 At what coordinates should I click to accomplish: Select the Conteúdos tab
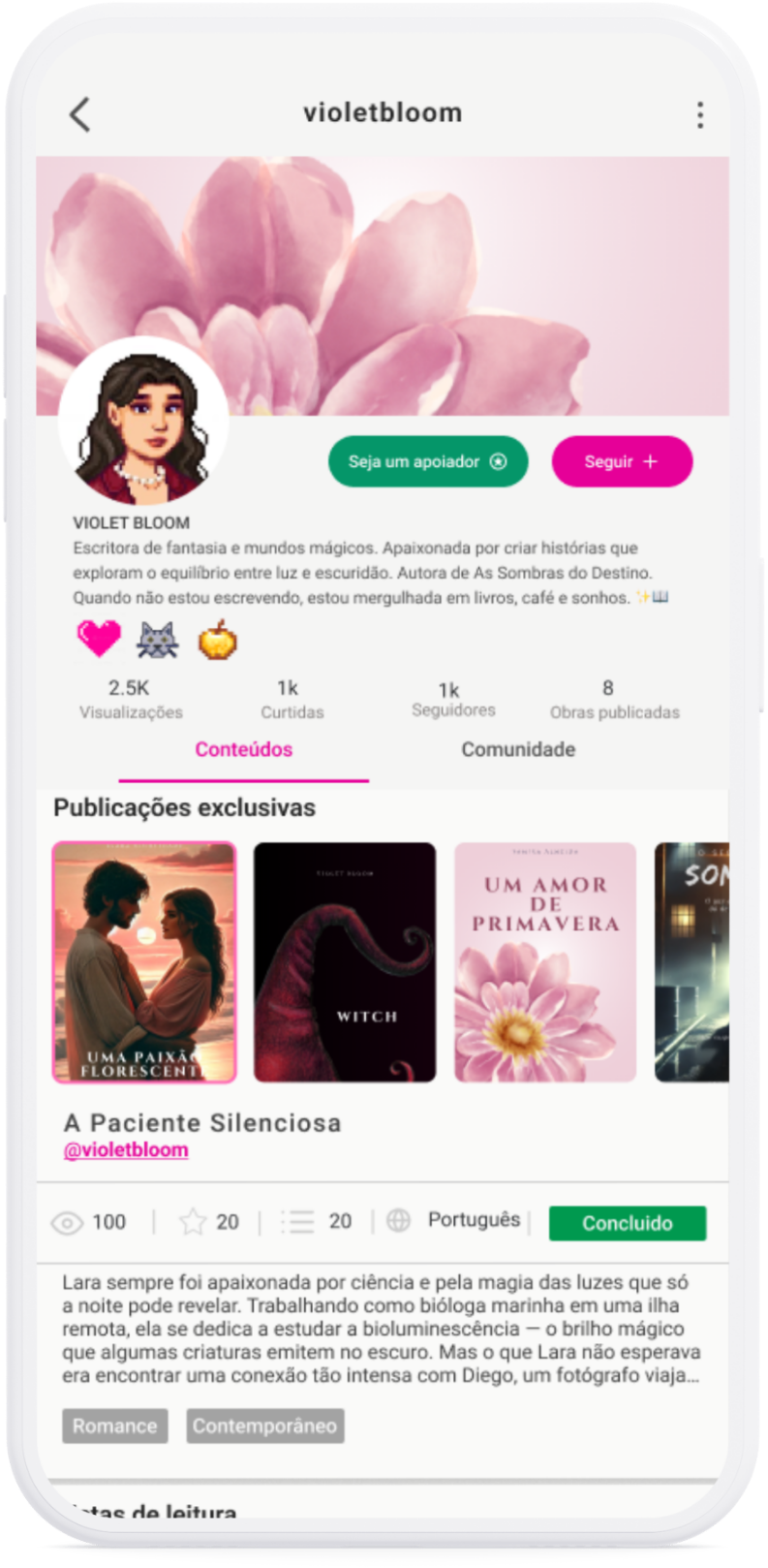click(x=243, y=749)
